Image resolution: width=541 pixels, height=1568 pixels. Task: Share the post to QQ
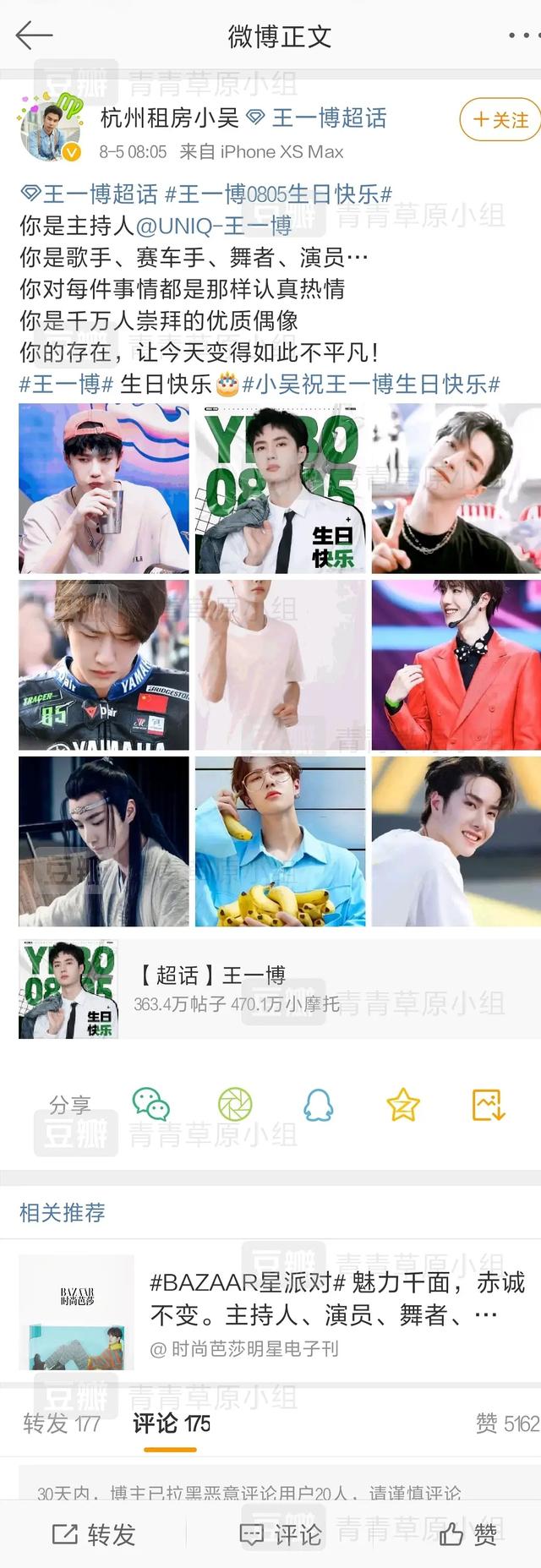(x=319, y=1104)
